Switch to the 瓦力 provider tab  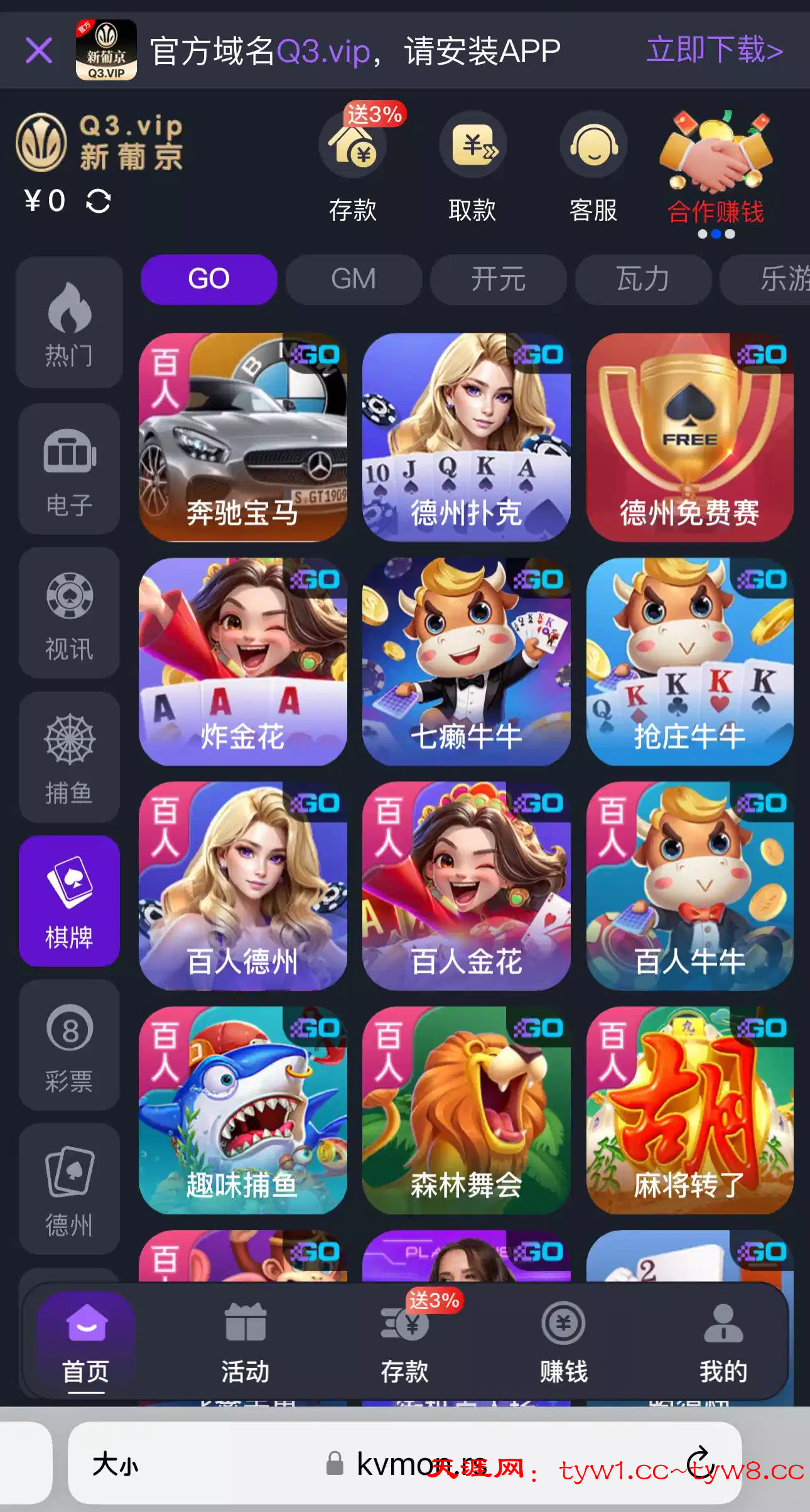pyautogui.click(x=642, y=279)
